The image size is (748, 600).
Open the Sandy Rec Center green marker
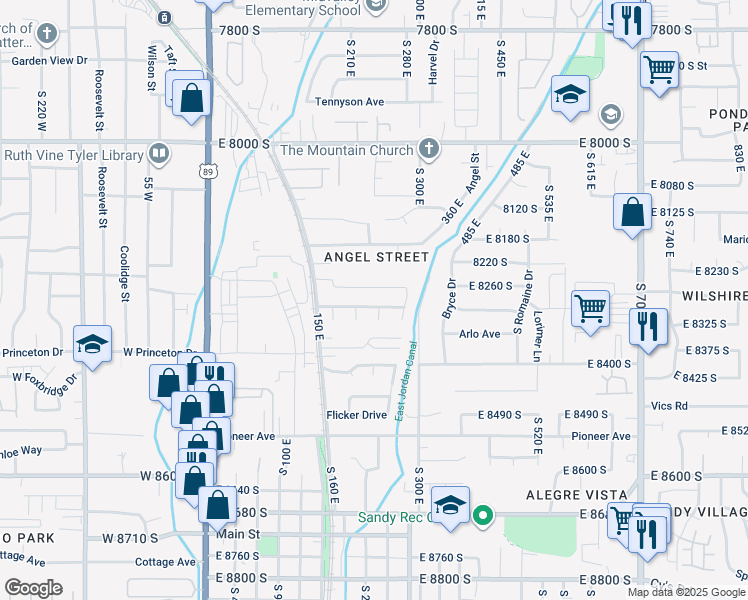coord(483,517)
